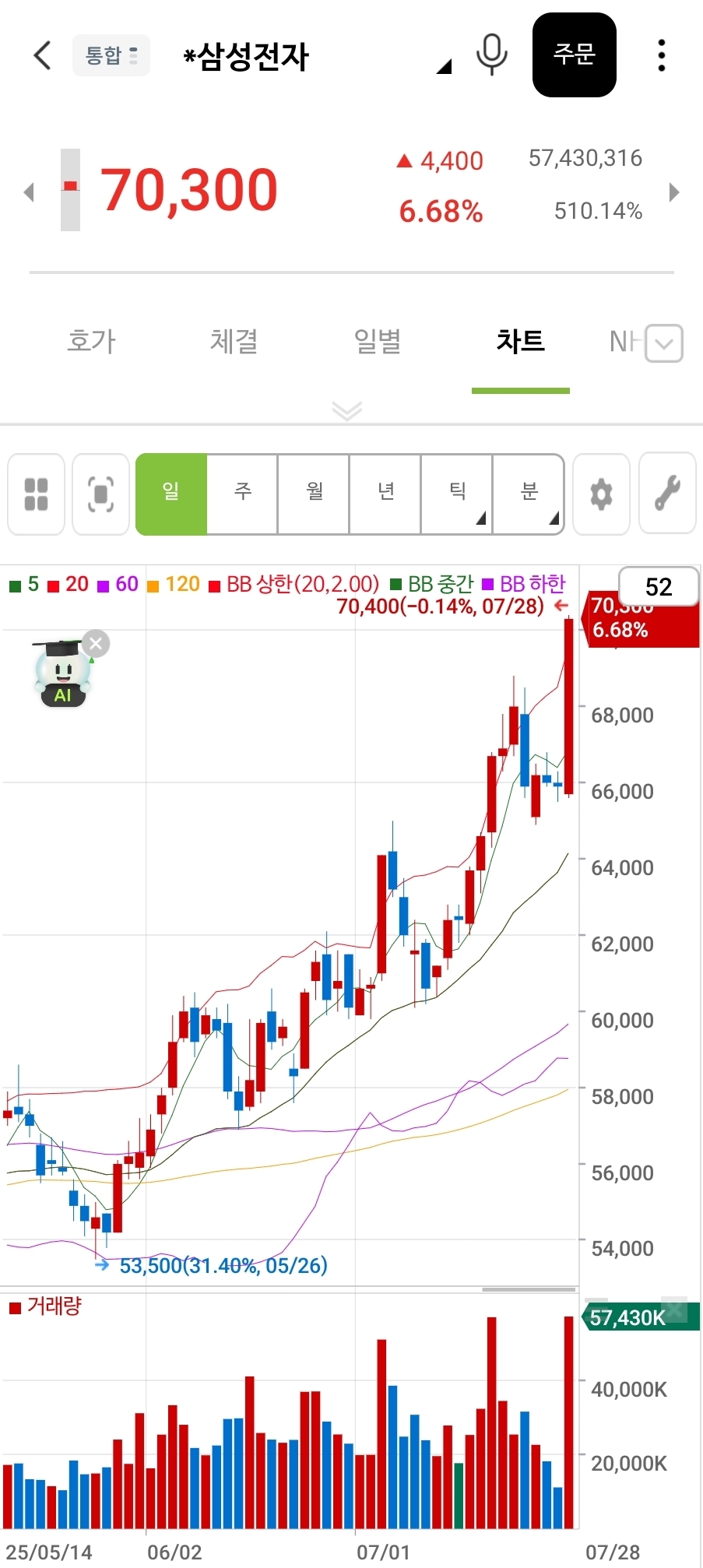Viewport: 703px width, 1568px height.
Task: Open the chart tools wrench
Action: 667,494
